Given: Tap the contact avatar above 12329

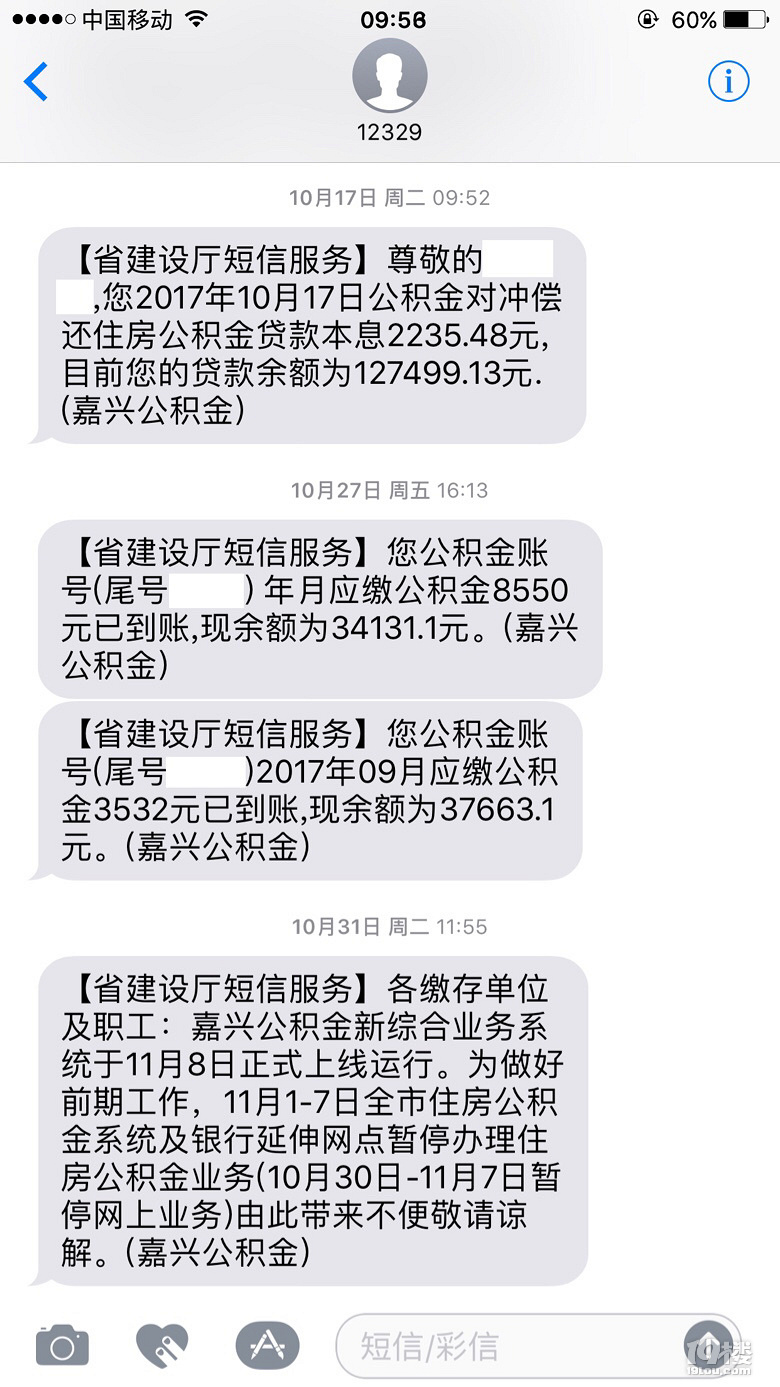Looking at the screenshot, I should (x=390, y=74).
